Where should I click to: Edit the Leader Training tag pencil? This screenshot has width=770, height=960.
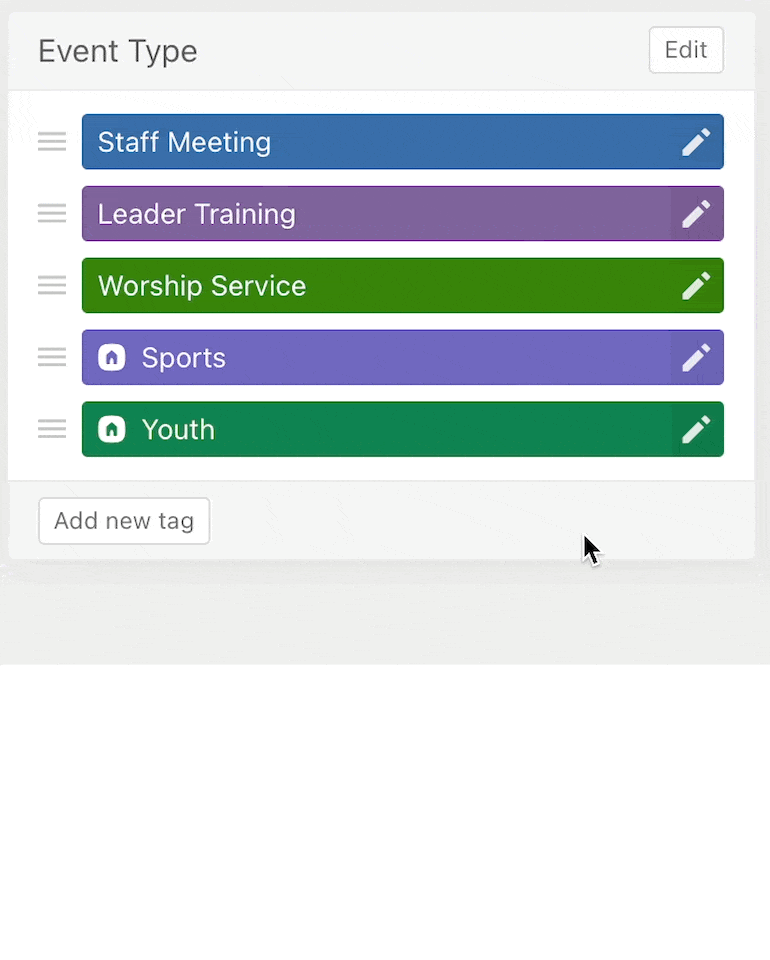point(696,214)
